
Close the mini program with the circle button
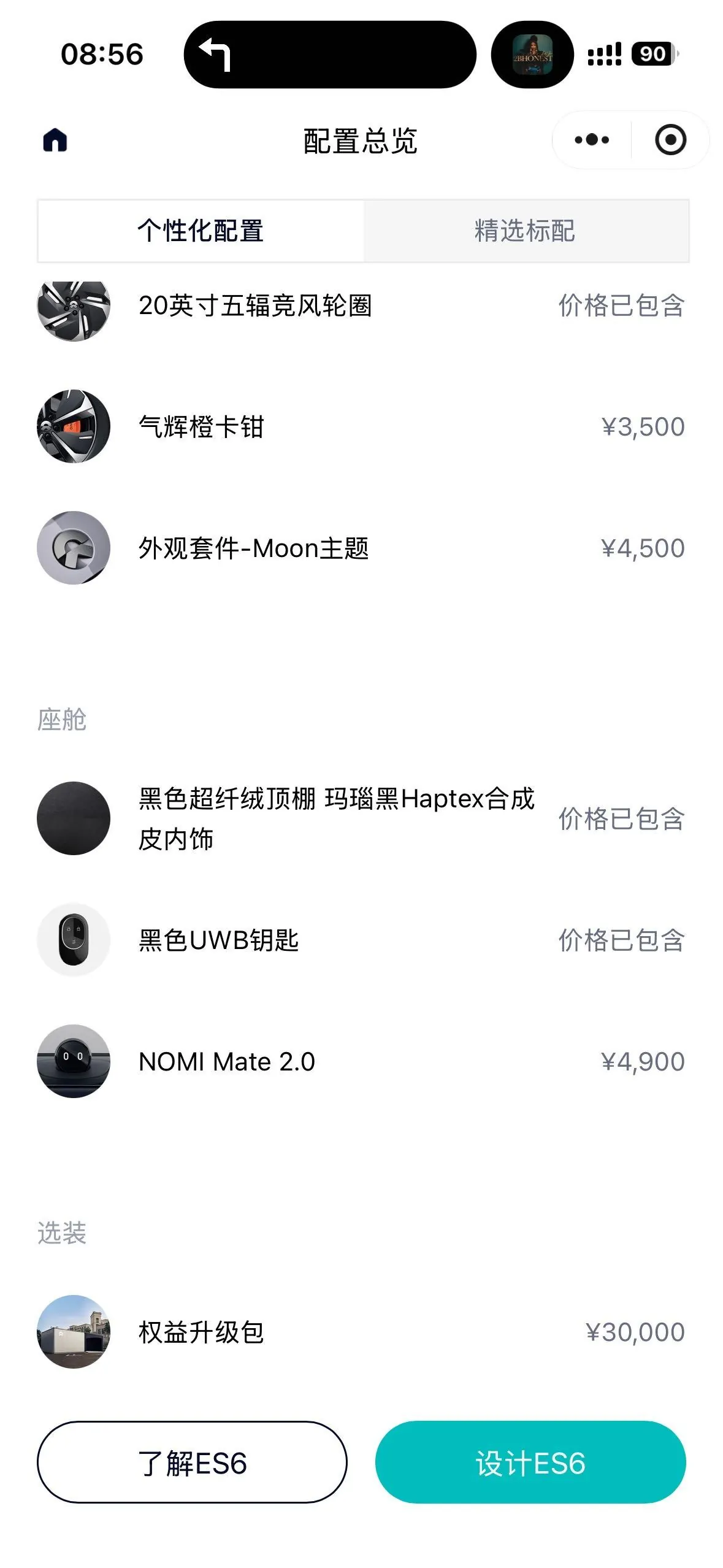point(670,140)
